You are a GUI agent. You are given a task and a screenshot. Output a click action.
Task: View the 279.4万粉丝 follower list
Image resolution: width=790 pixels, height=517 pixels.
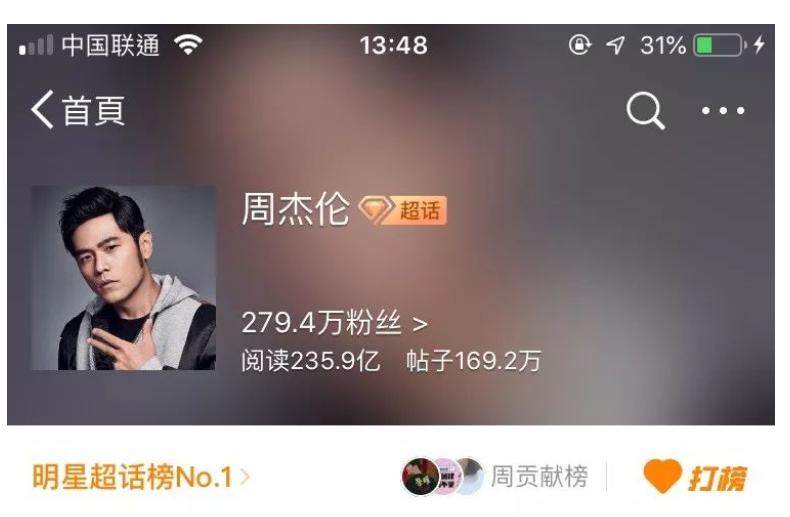[335, 323]
